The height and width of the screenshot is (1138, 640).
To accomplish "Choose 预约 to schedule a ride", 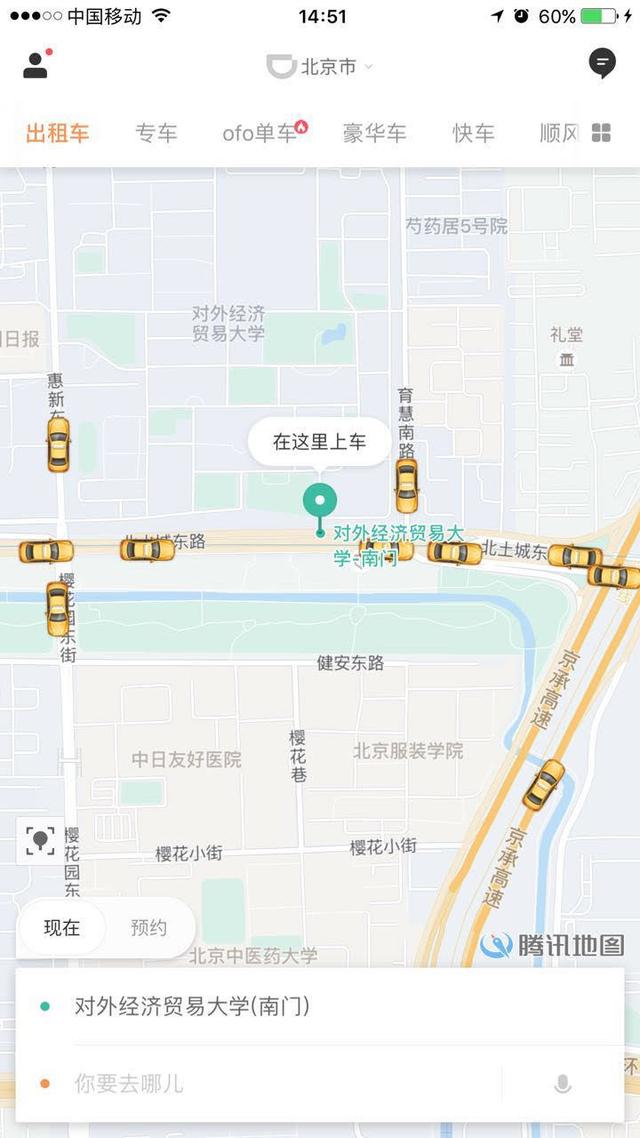I will point(148,927).
